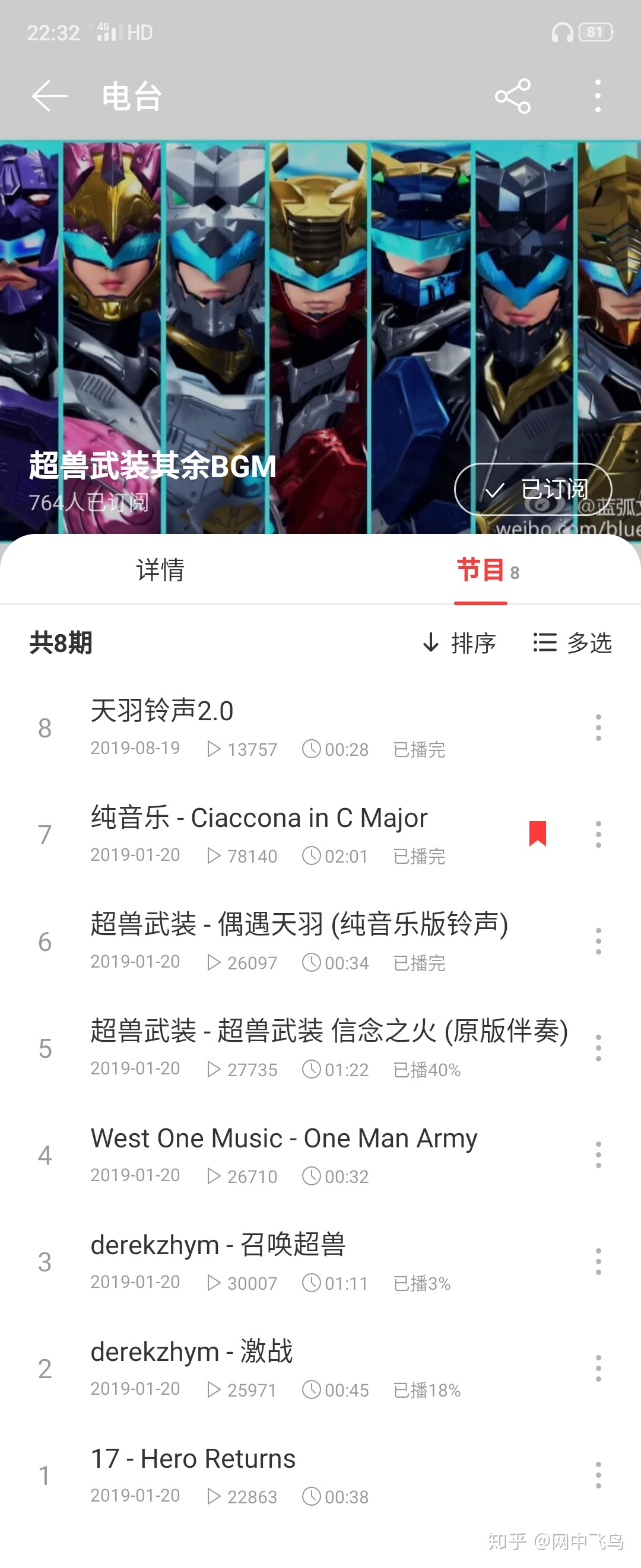Select the 节目 tab

click(481, 571)
